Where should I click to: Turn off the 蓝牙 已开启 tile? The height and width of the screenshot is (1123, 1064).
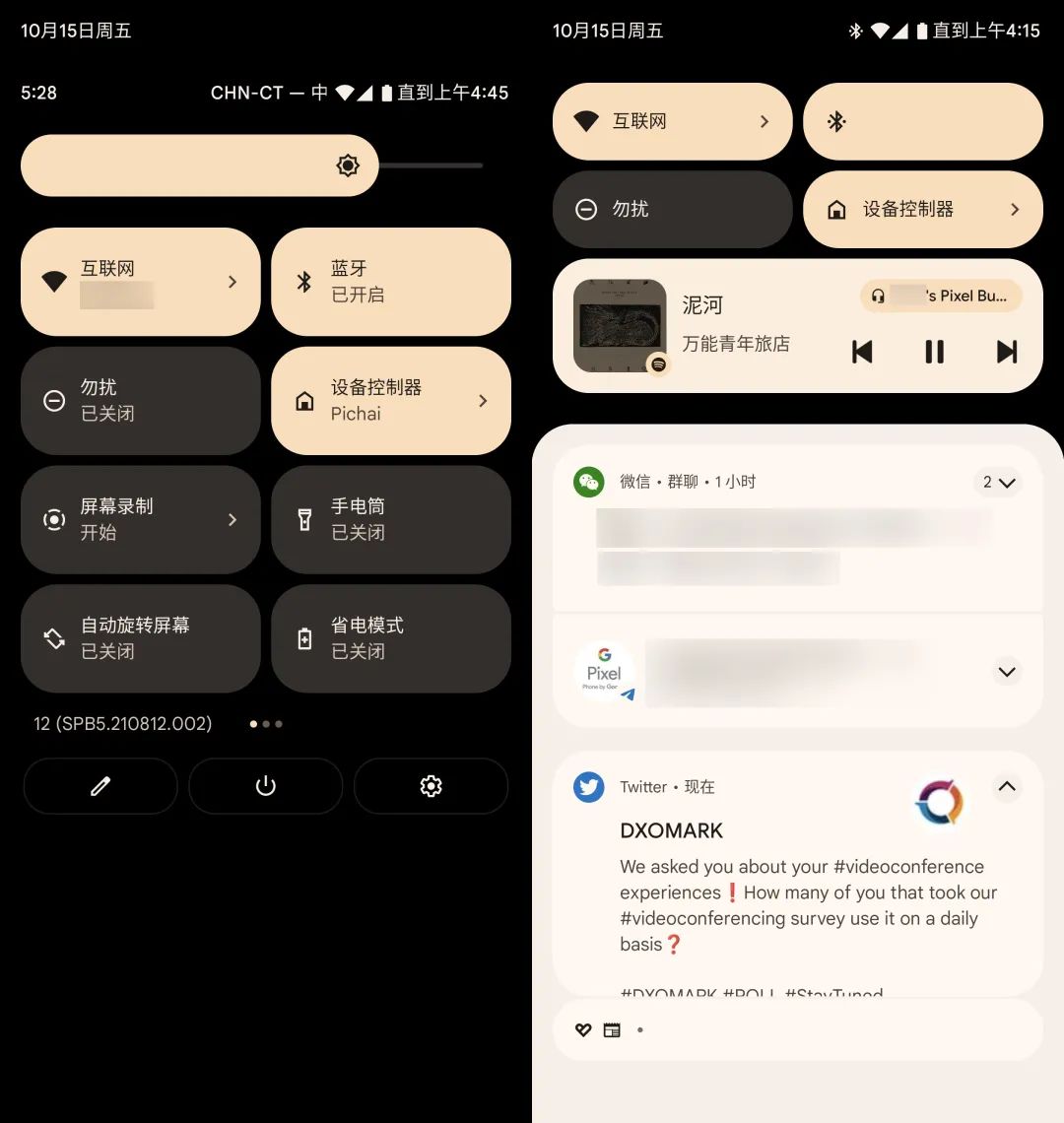pyautogui.click(x=390, y=282)
